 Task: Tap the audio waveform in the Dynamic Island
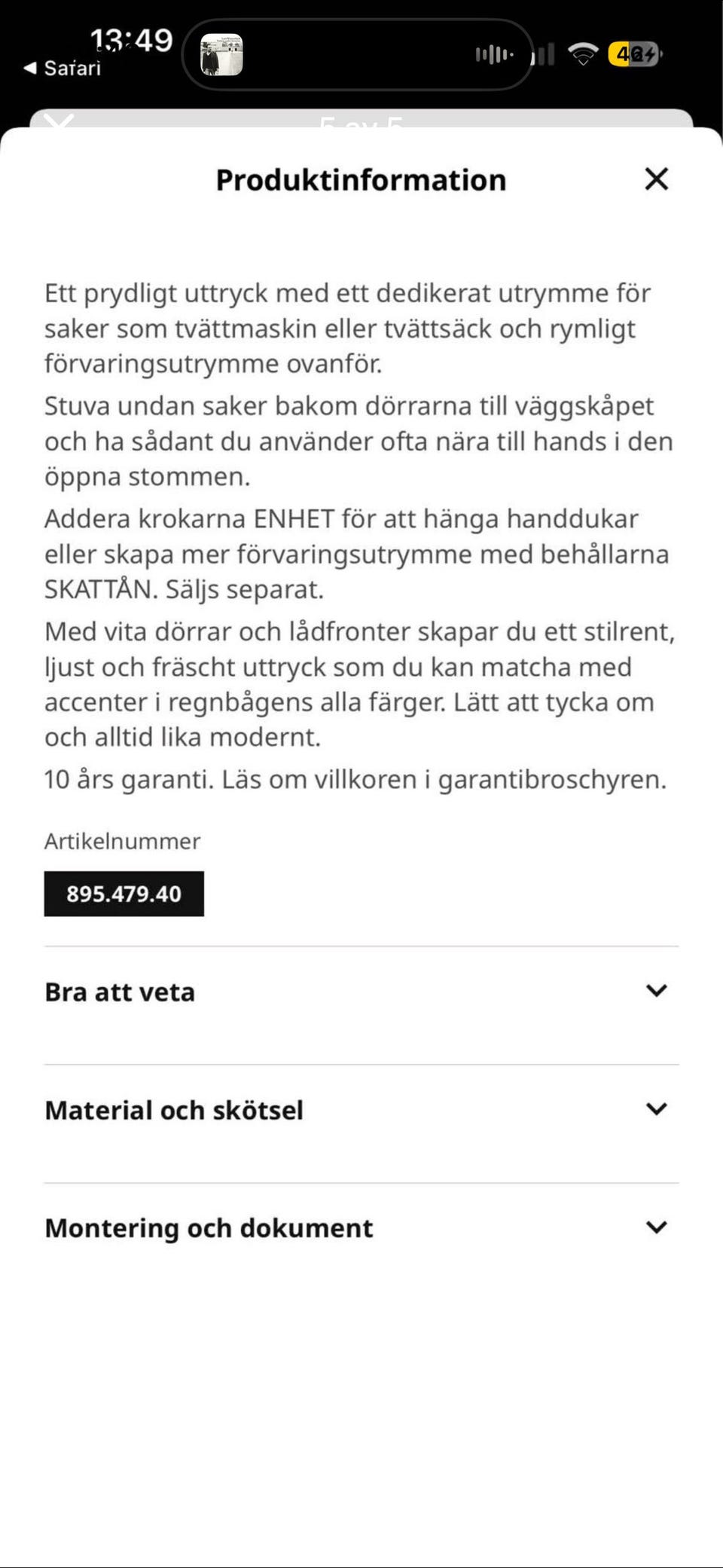493,53
